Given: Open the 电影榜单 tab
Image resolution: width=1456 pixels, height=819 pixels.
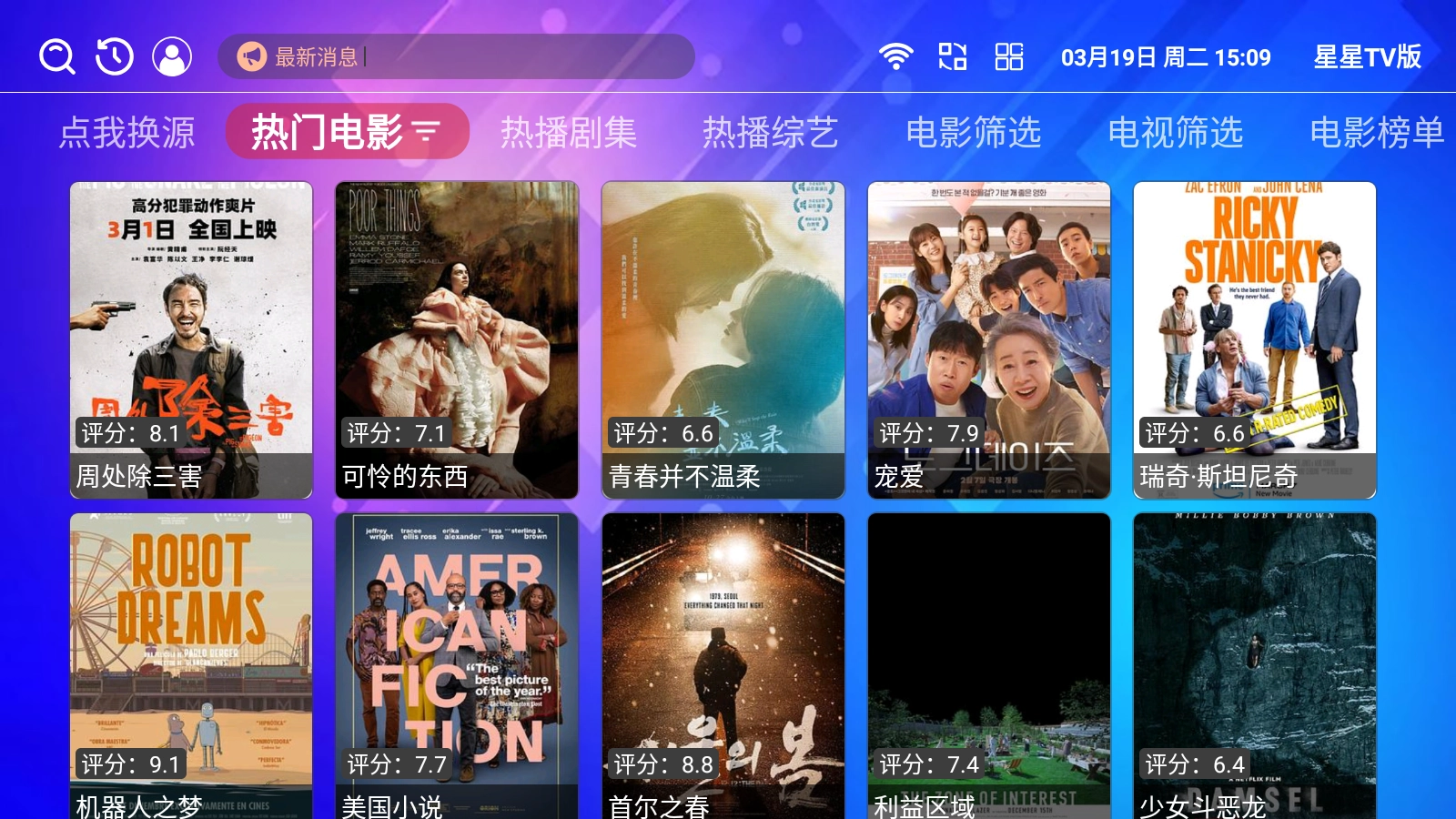Looking at the screenshot, I should coord(1376,133).
